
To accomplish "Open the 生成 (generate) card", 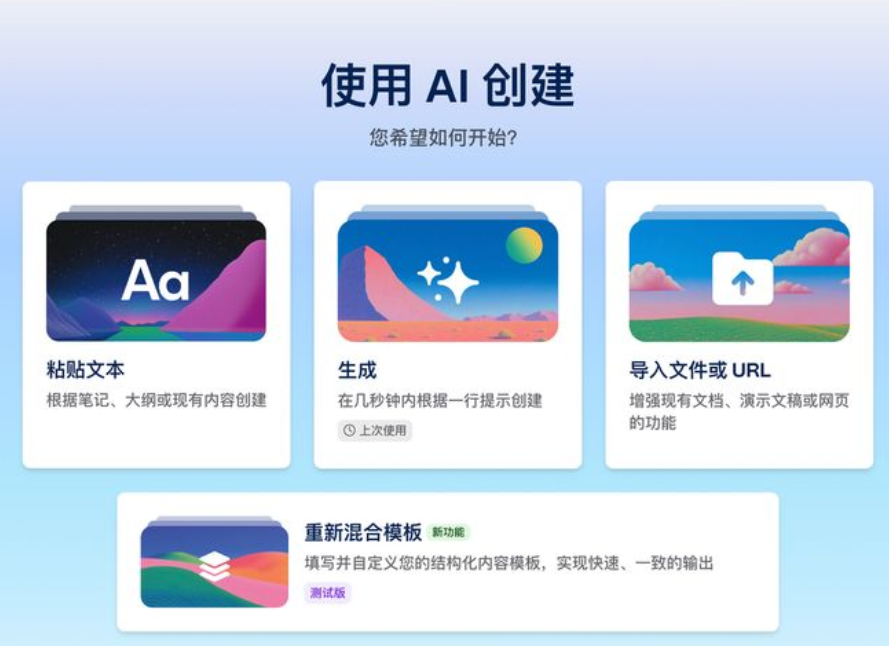I will [447, 324].
